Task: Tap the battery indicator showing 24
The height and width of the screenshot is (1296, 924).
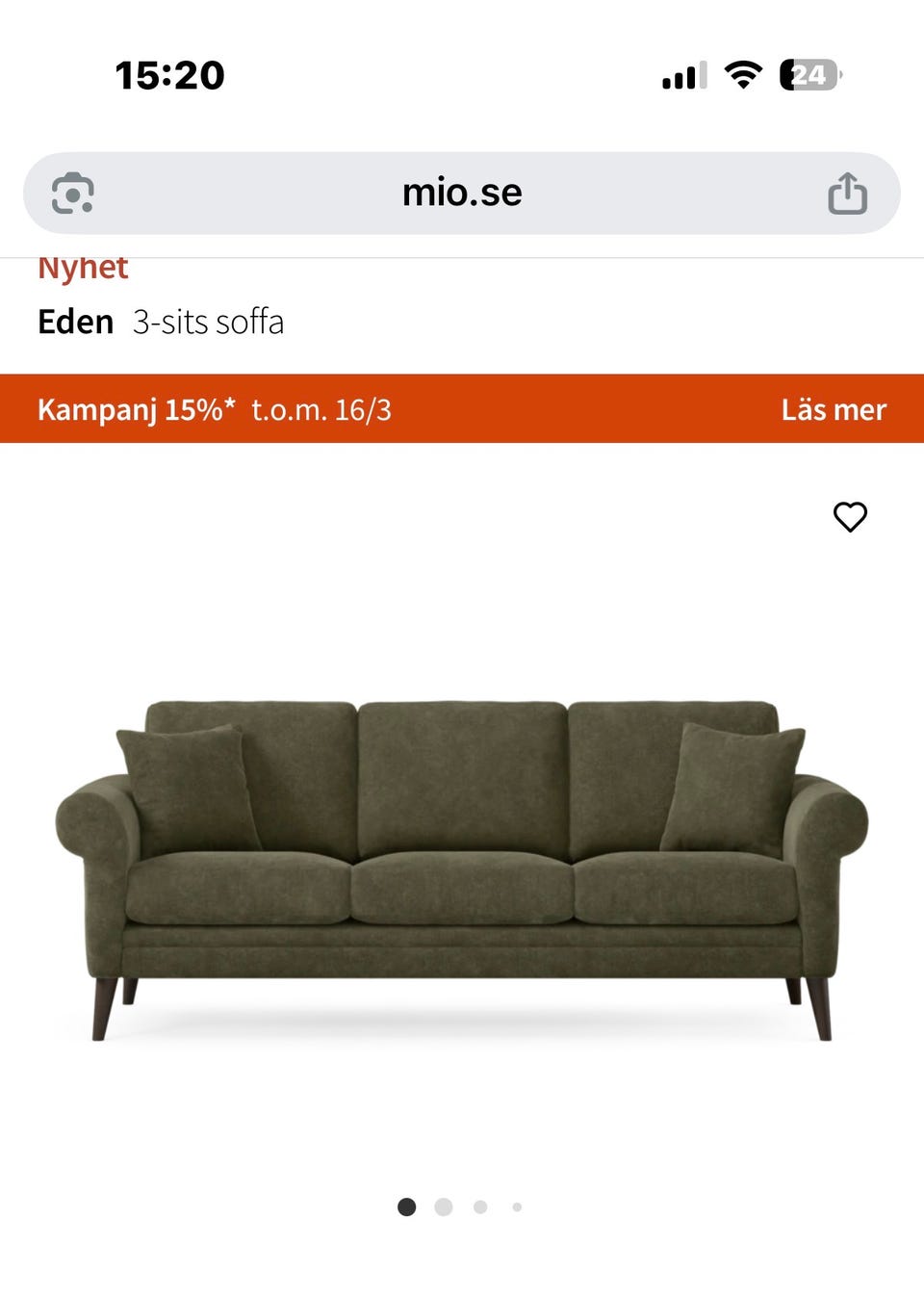Action: point(808,74)
